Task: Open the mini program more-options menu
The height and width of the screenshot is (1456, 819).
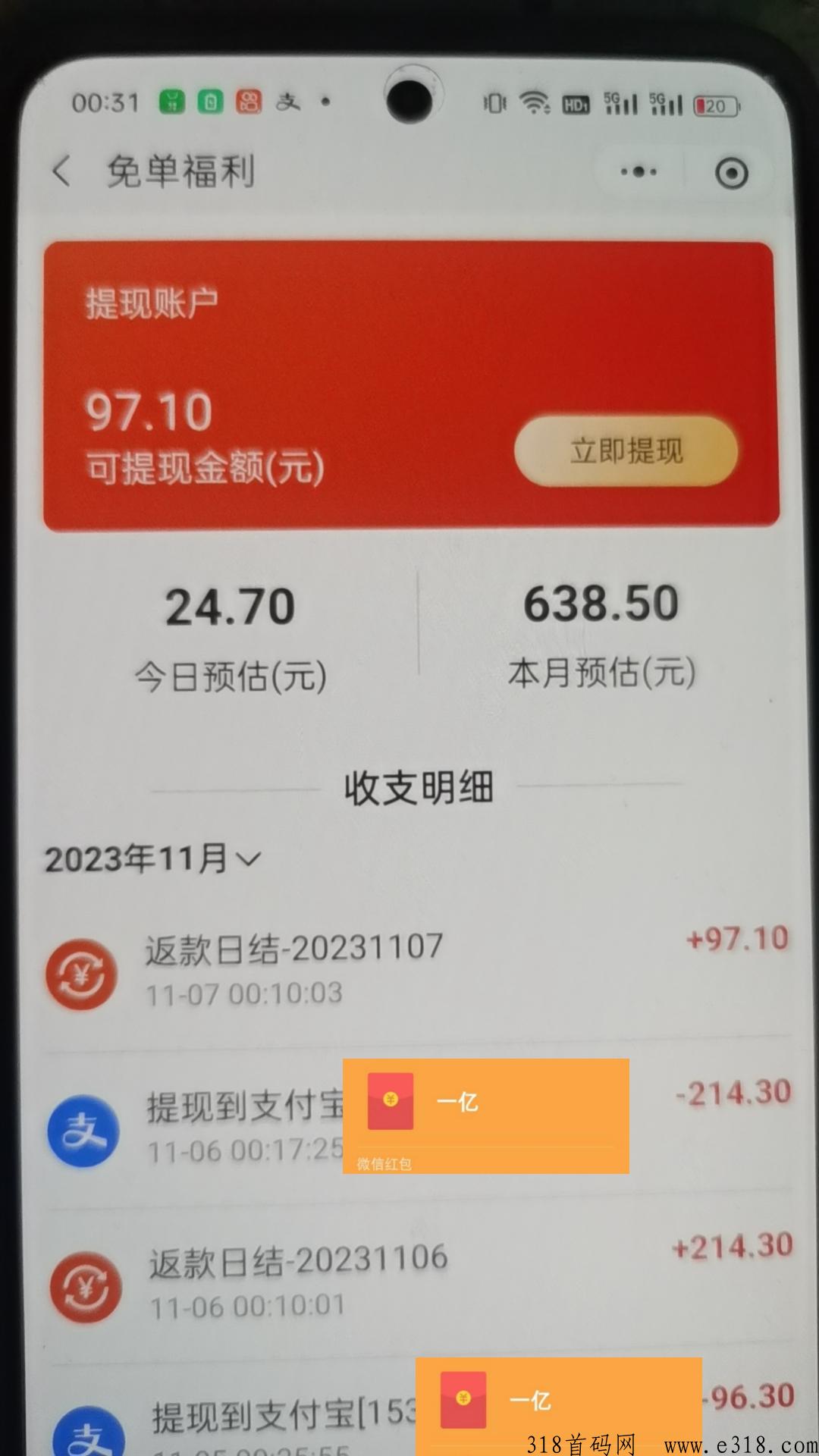Action: (x=639, y=172)
